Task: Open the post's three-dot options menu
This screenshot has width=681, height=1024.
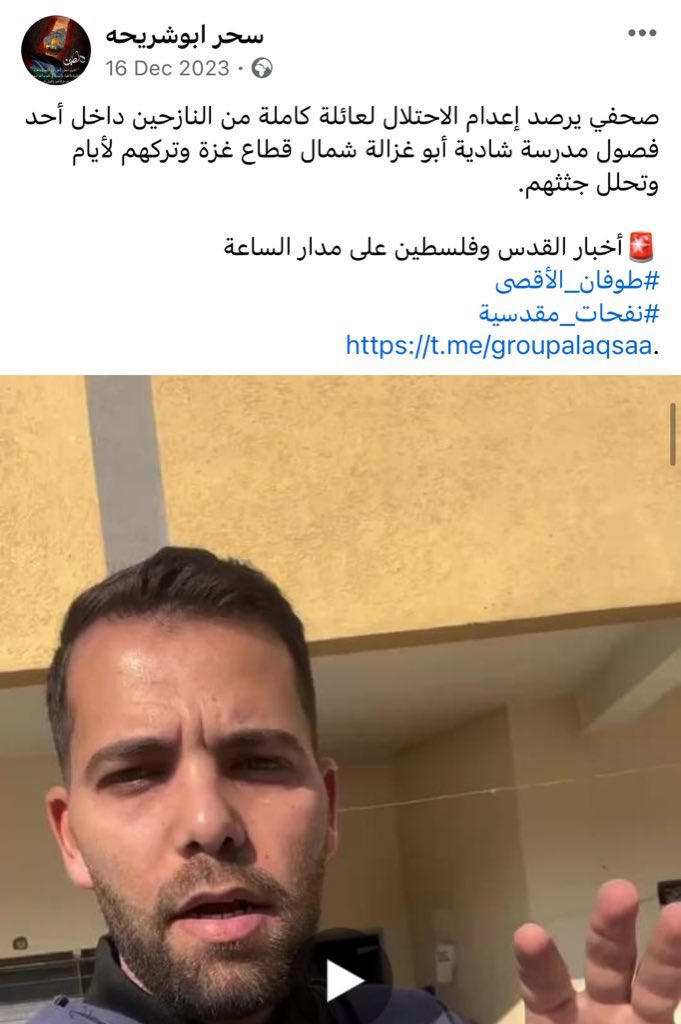Action: [642, 33]
